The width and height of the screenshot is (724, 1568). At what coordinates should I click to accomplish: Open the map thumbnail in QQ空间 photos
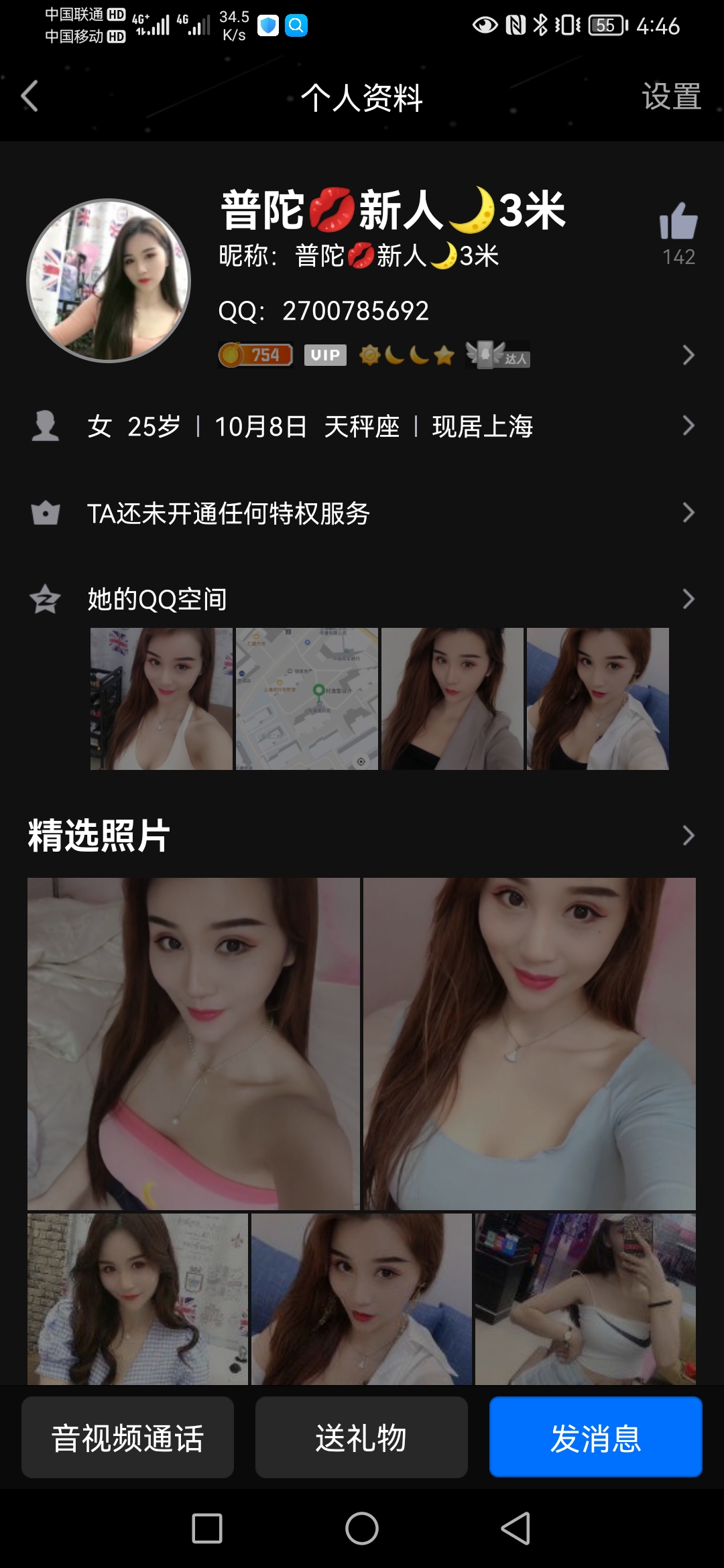click(x=307, y=697)
